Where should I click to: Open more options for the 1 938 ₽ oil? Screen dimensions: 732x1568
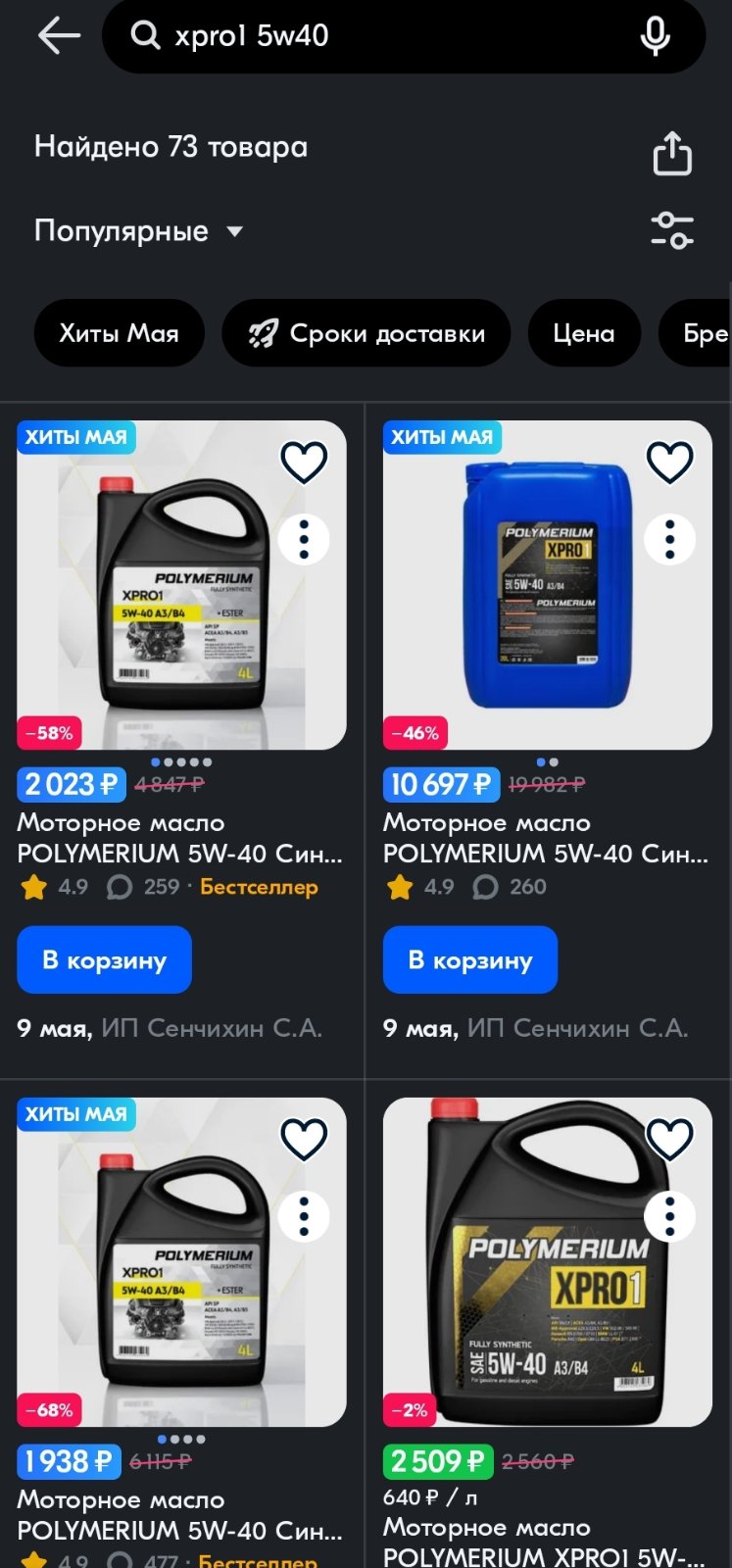pyautogui.click(x=304, y=1216)
